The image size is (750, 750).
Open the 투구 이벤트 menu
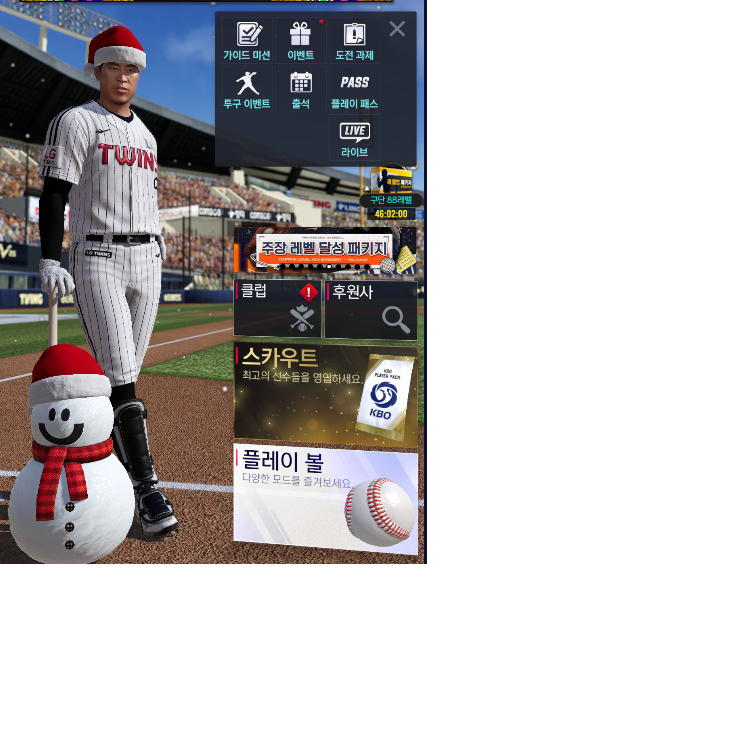[x=246, y=89]
